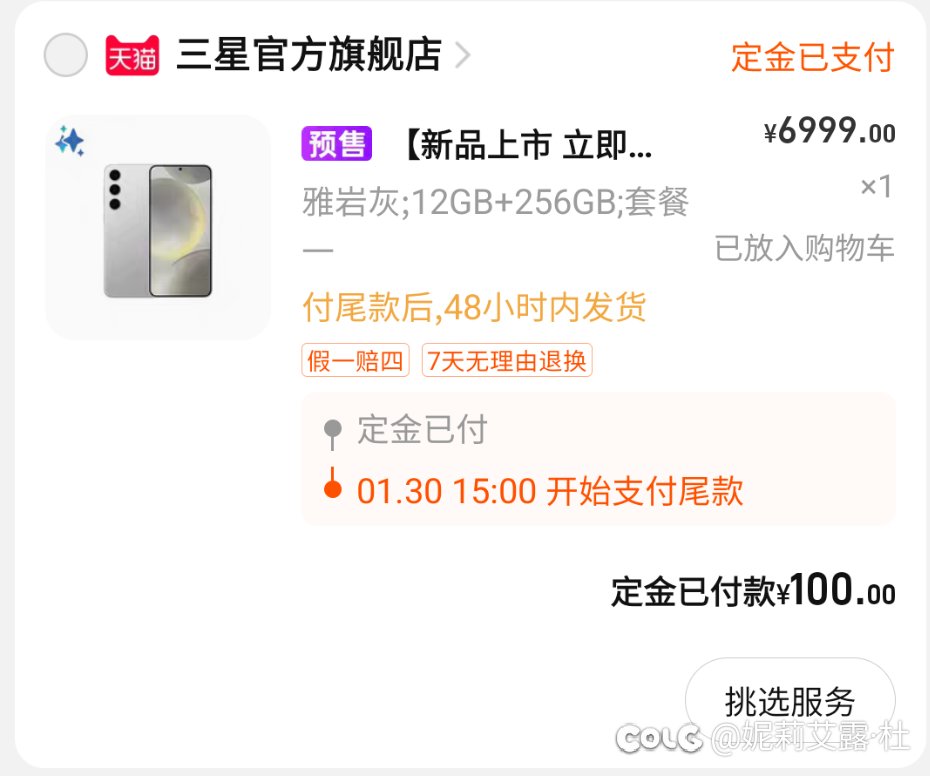Tap the 挑选服务 button
Image resolution: width=930 pixels, height=776 pixels.
point(789,702)
